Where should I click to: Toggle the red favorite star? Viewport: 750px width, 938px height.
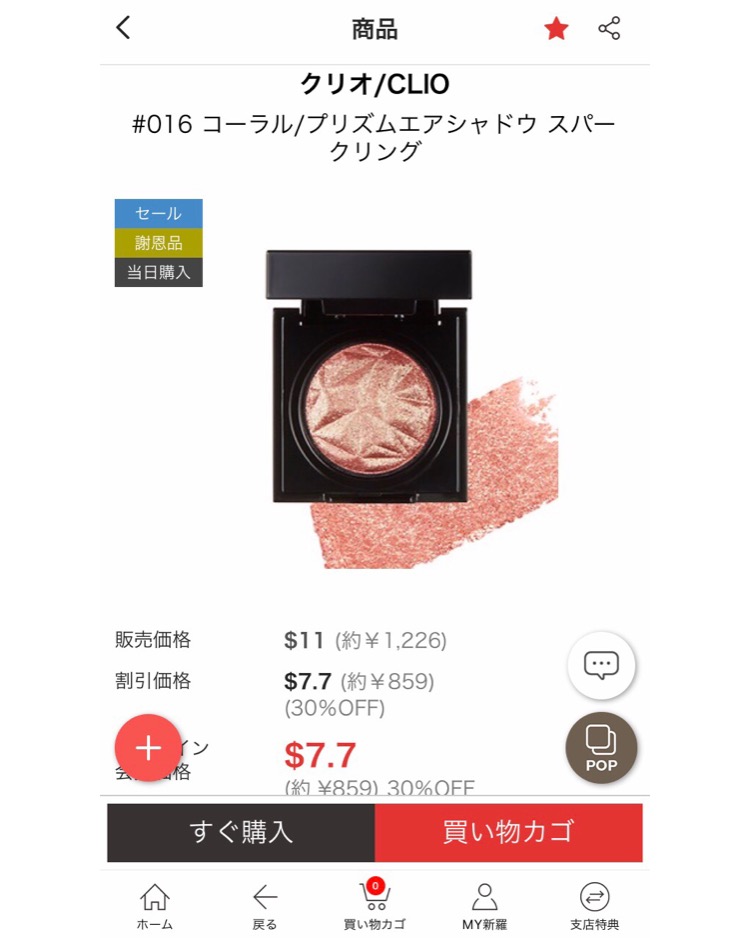(x=556, y=29)
